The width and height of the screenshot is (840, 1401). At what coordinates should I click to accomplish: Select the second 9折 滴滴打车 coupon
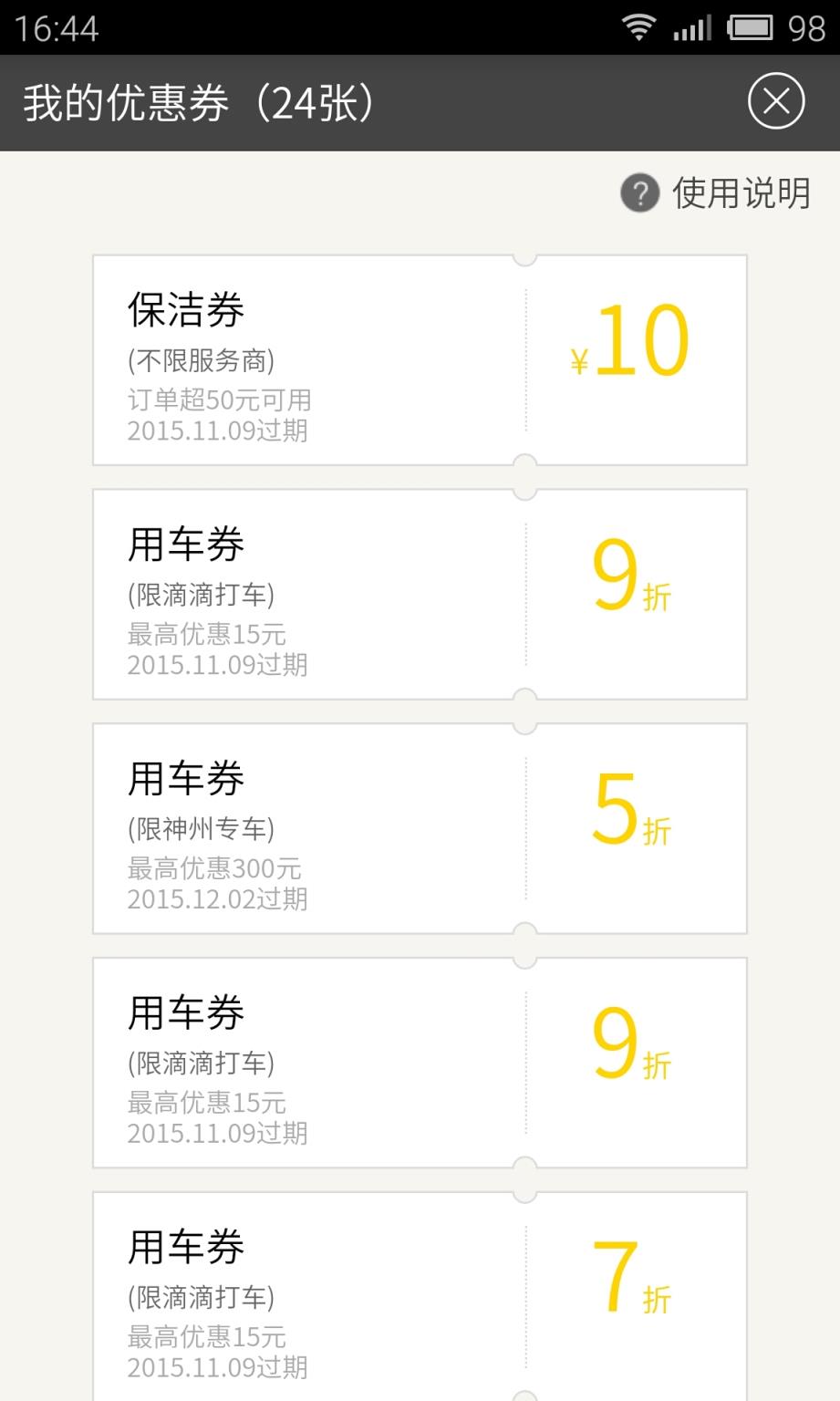tap(420, 1061)
